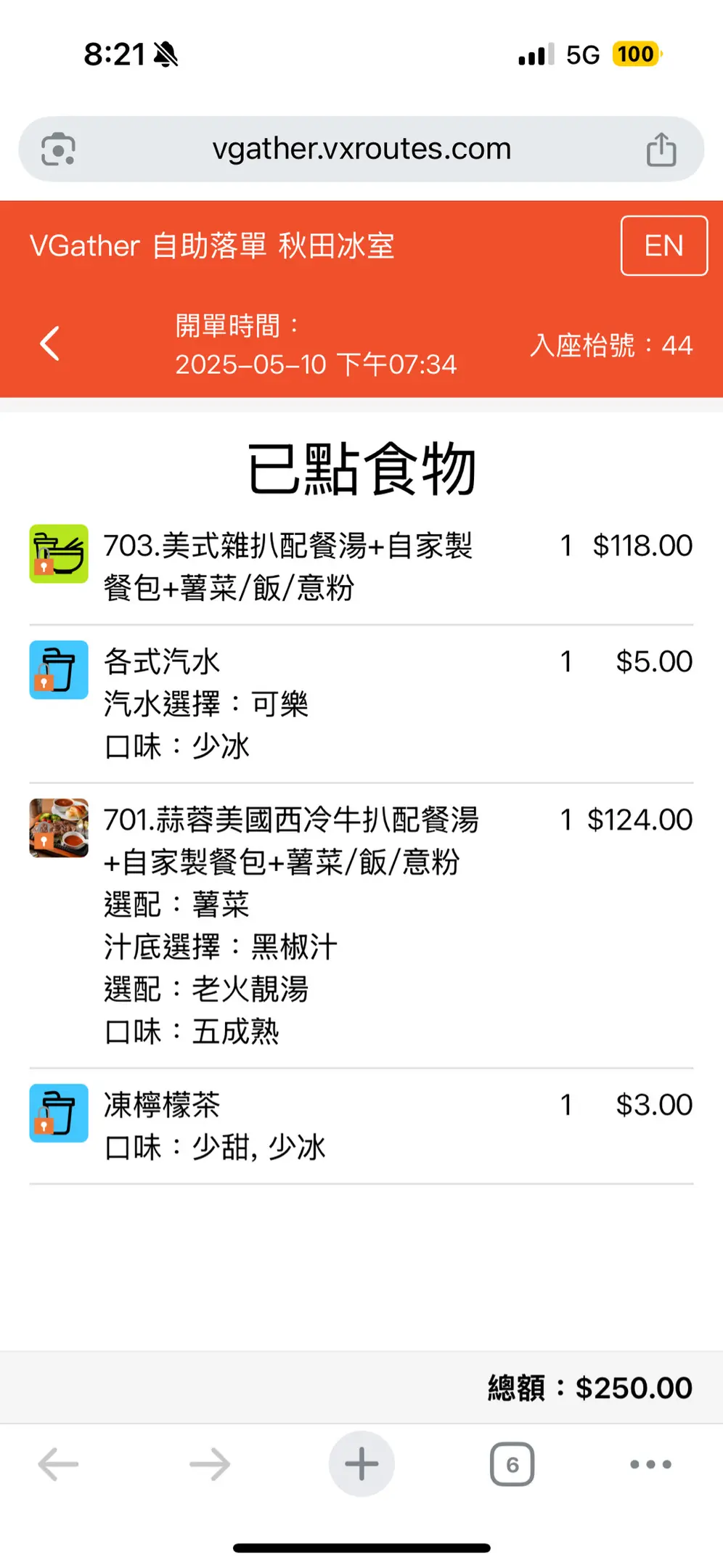Open the camera search icon in address bar
The width and height of the screenshot is (723, 1568).
[x=58, y=150]
